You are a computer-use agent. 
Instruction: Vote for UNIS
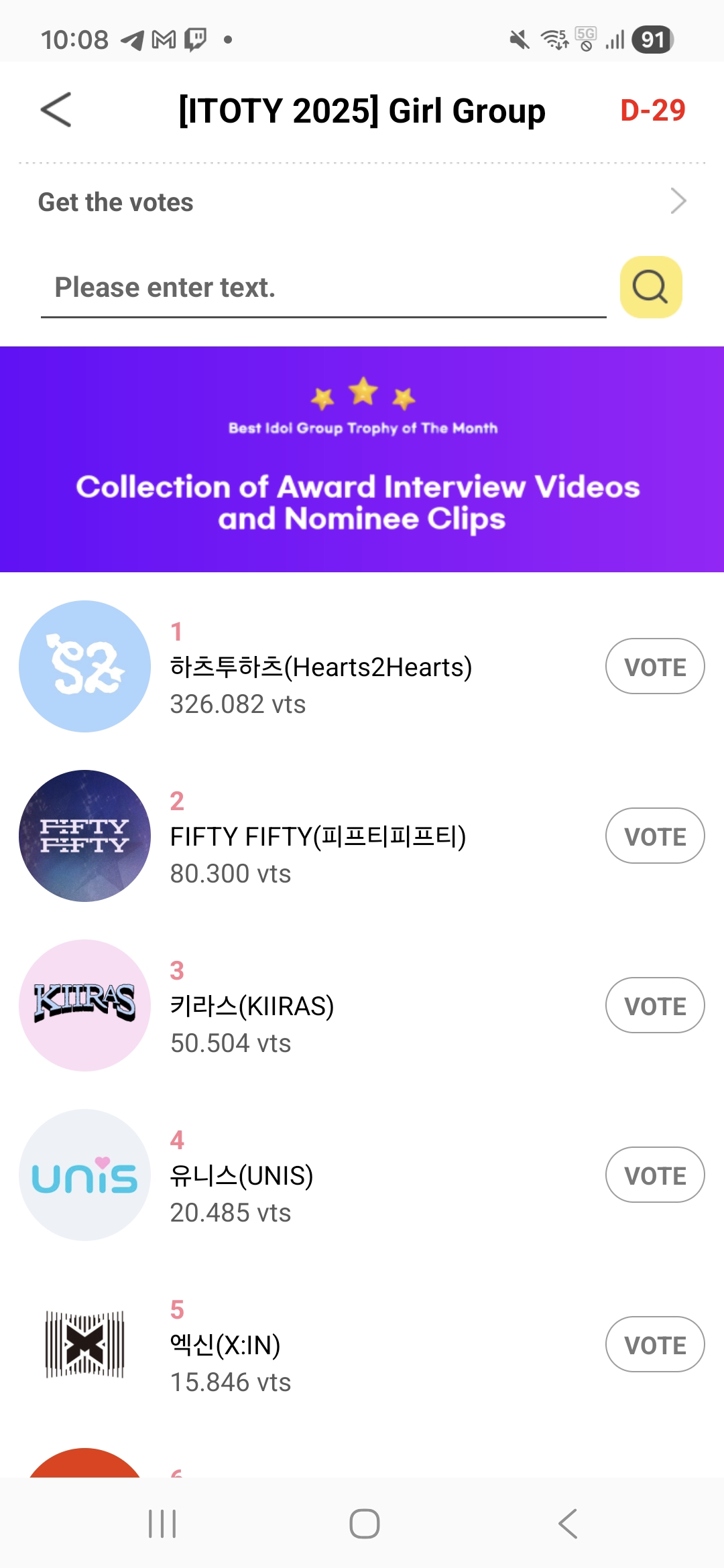coord(654,1175)
